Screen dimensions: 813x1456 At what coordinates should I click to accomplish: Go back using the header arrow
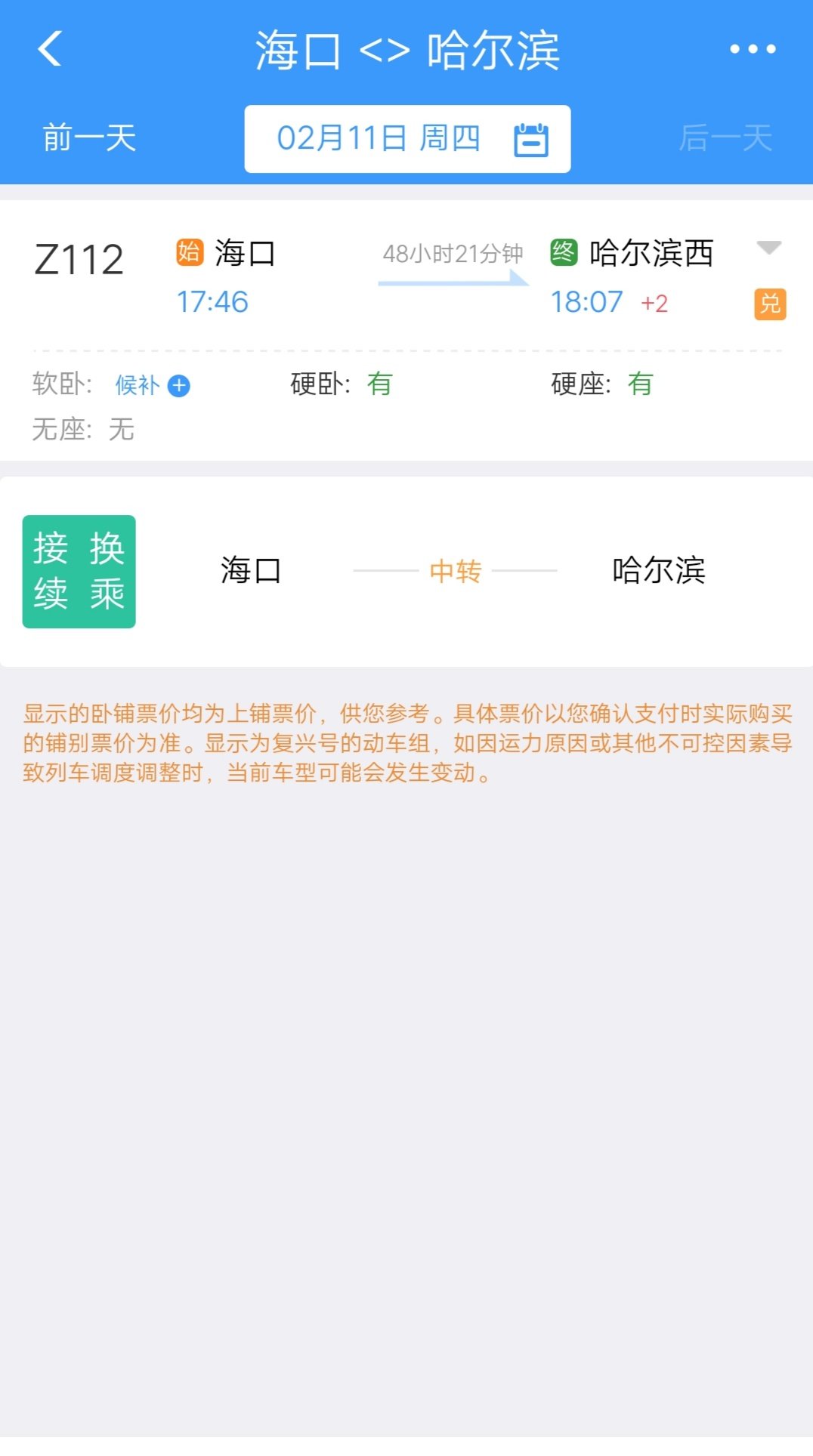click(50, 49)
